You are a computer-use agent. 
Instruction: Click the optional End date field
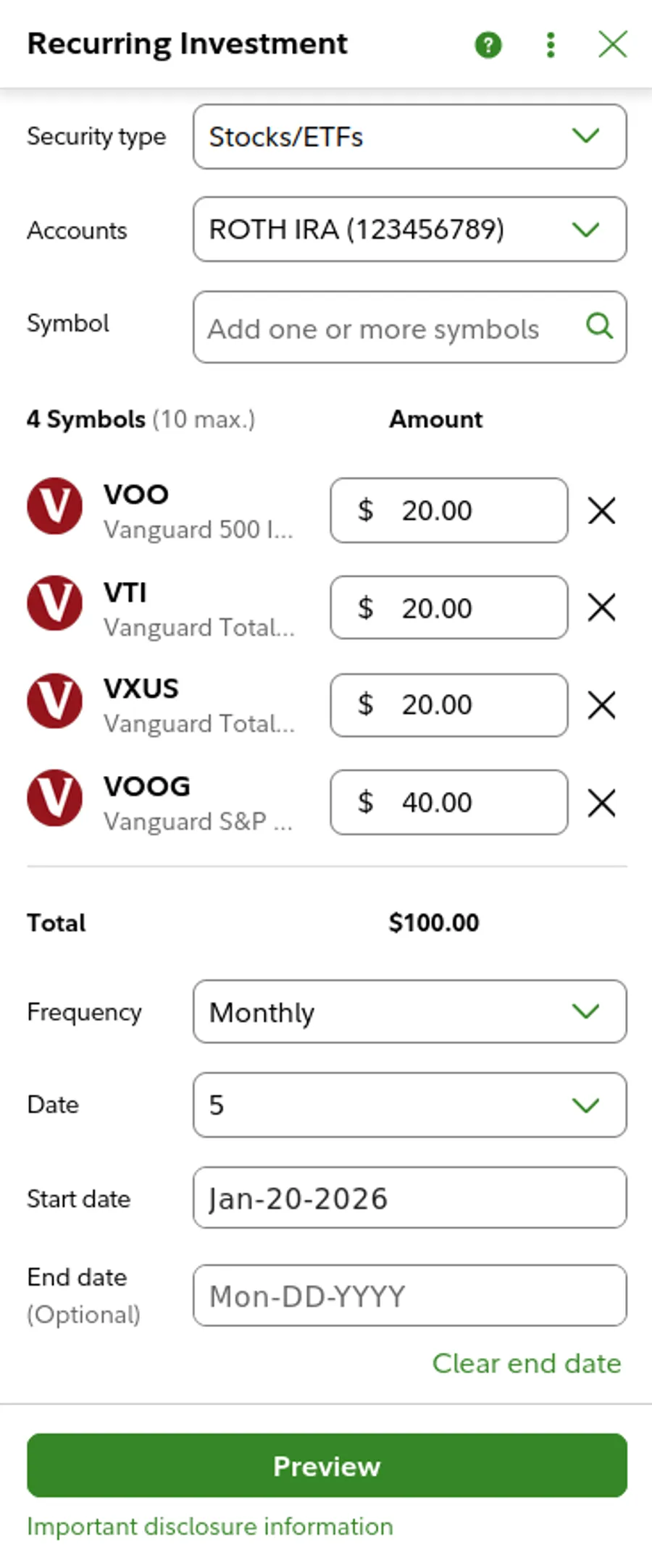pos(409,1296)
